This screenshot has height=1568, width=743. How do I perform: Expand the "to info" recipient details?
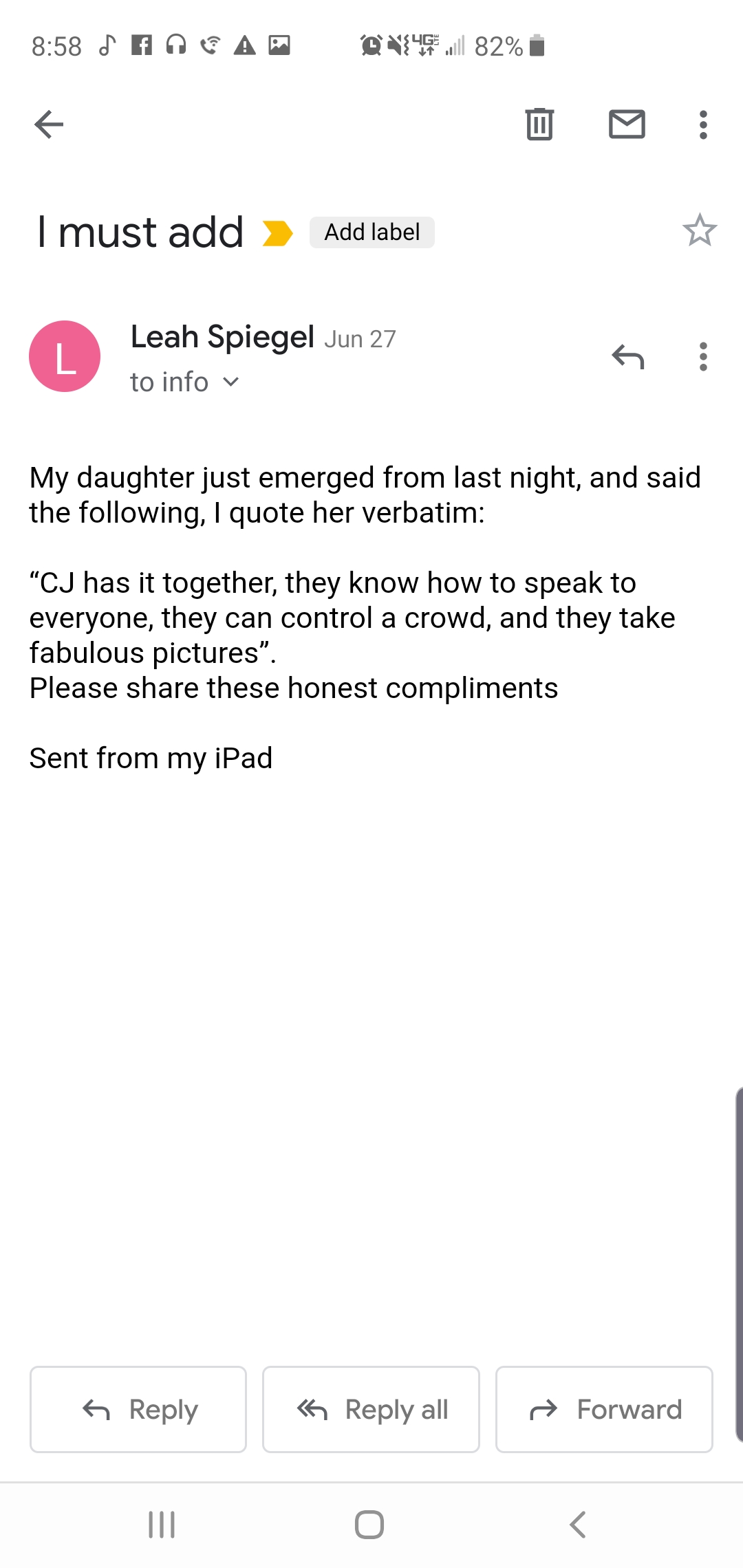[184, 382]
